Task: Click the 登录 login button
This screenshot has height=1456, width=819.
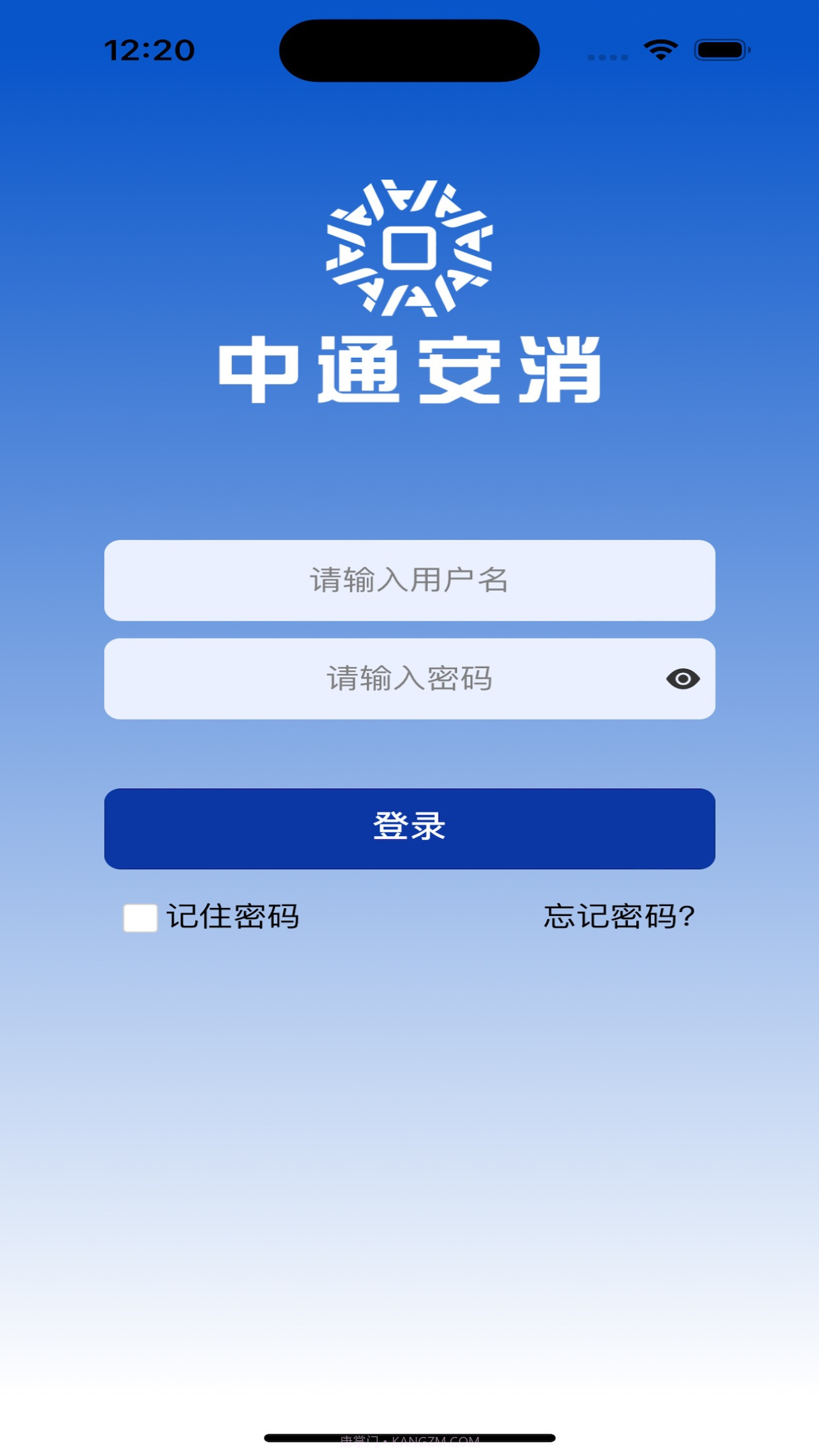Action: click(409, 829)
